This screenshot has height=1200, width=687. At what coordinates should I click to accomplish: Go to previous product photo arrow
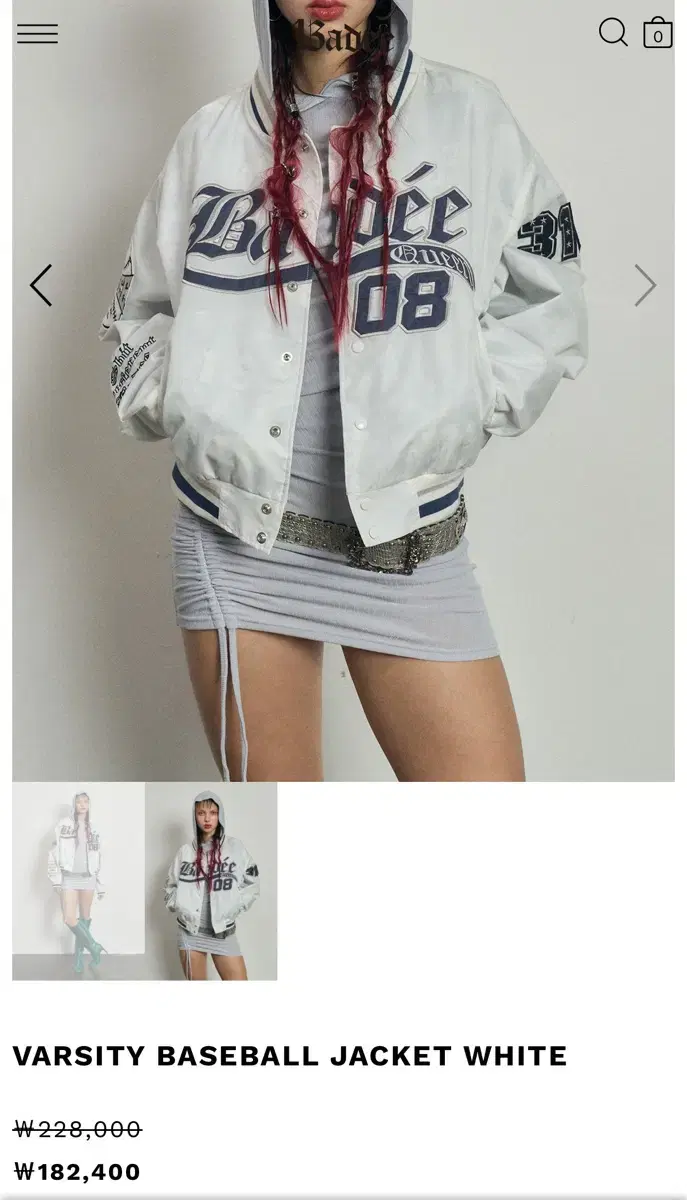pyautogui.click(x=40, y=285)
